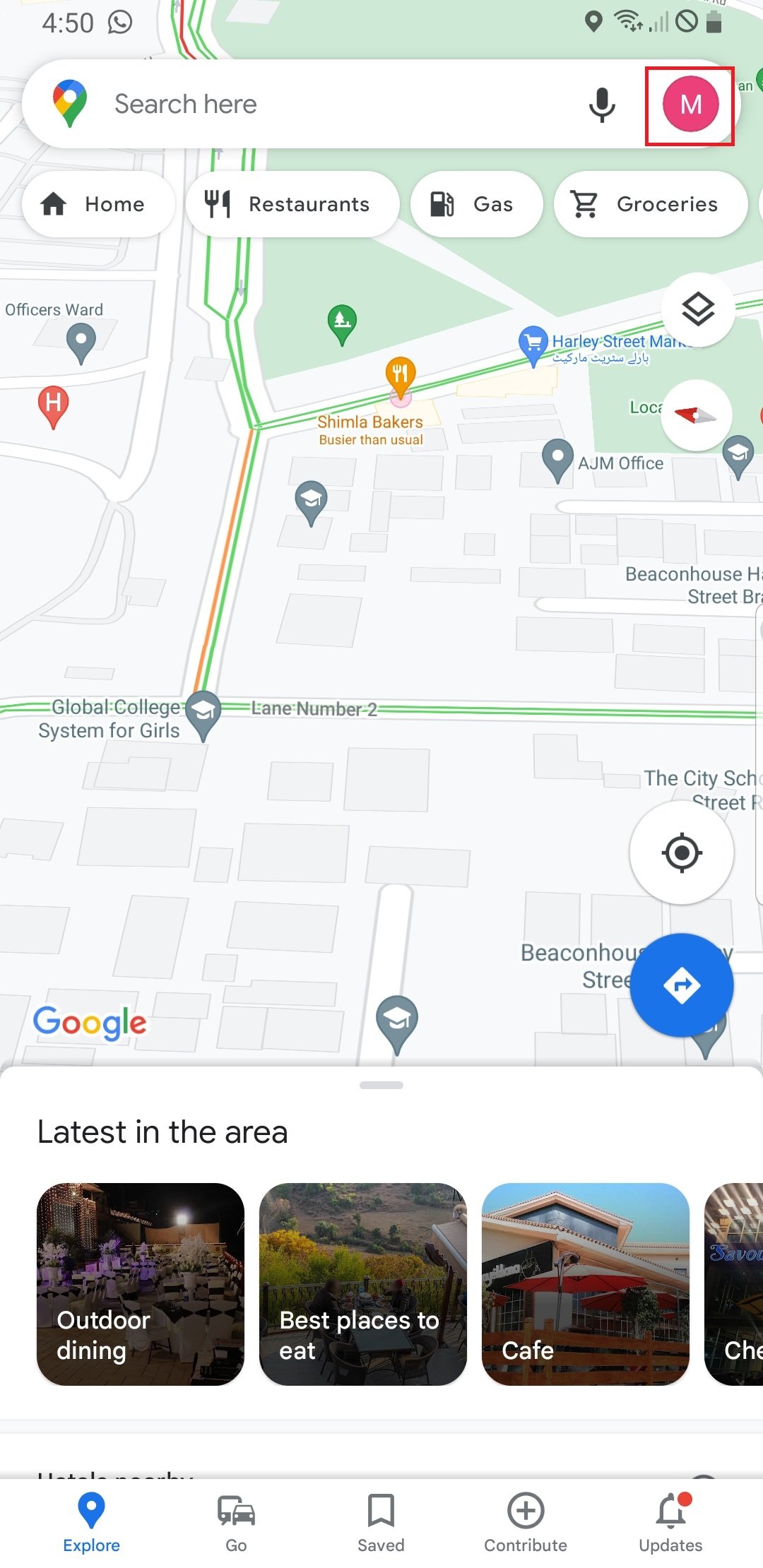The width and height of the screenshot is (763, 1568).
Task: Switch to the Updates tab
Action: click(670, 1523)
